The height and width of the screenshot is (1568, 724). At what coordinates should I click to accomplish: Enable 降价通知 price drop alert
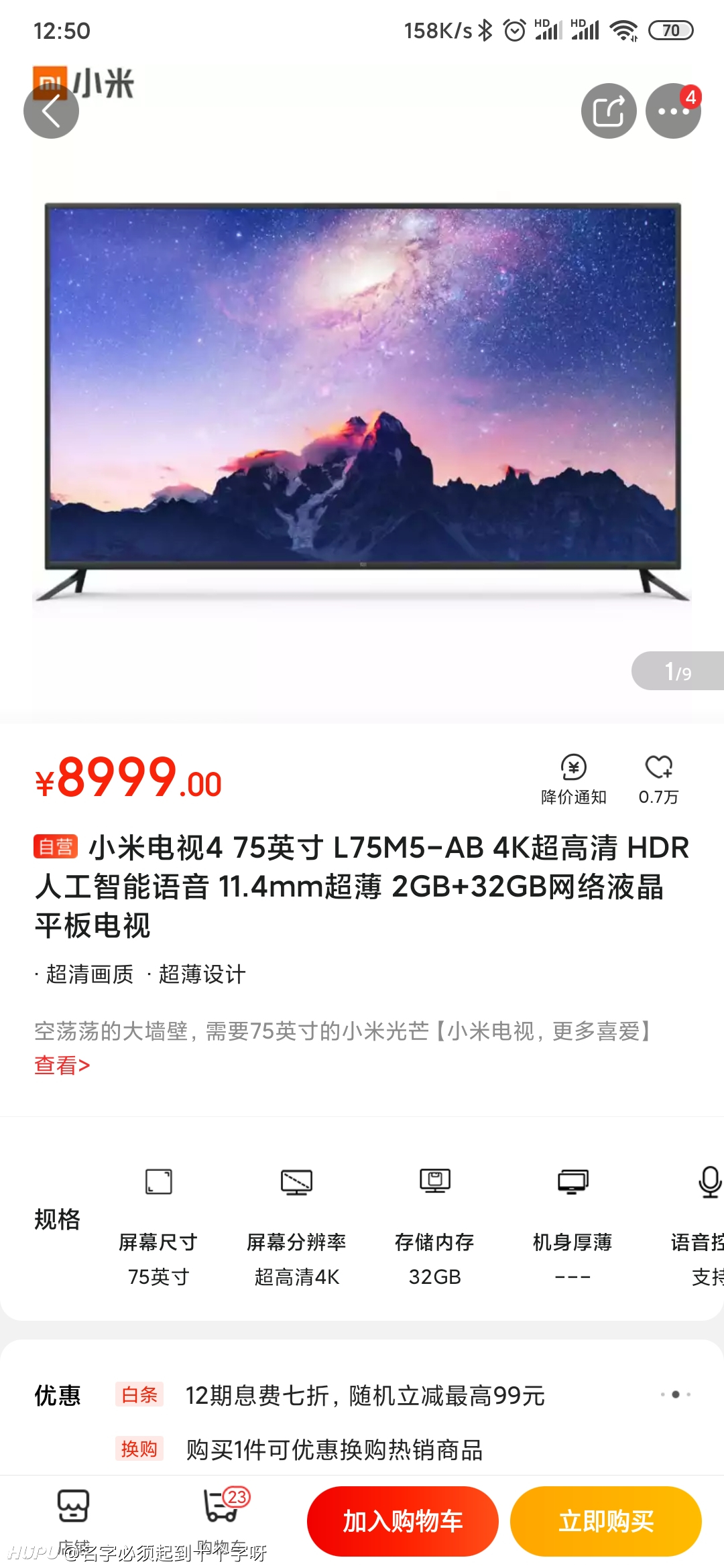point(574,780)
